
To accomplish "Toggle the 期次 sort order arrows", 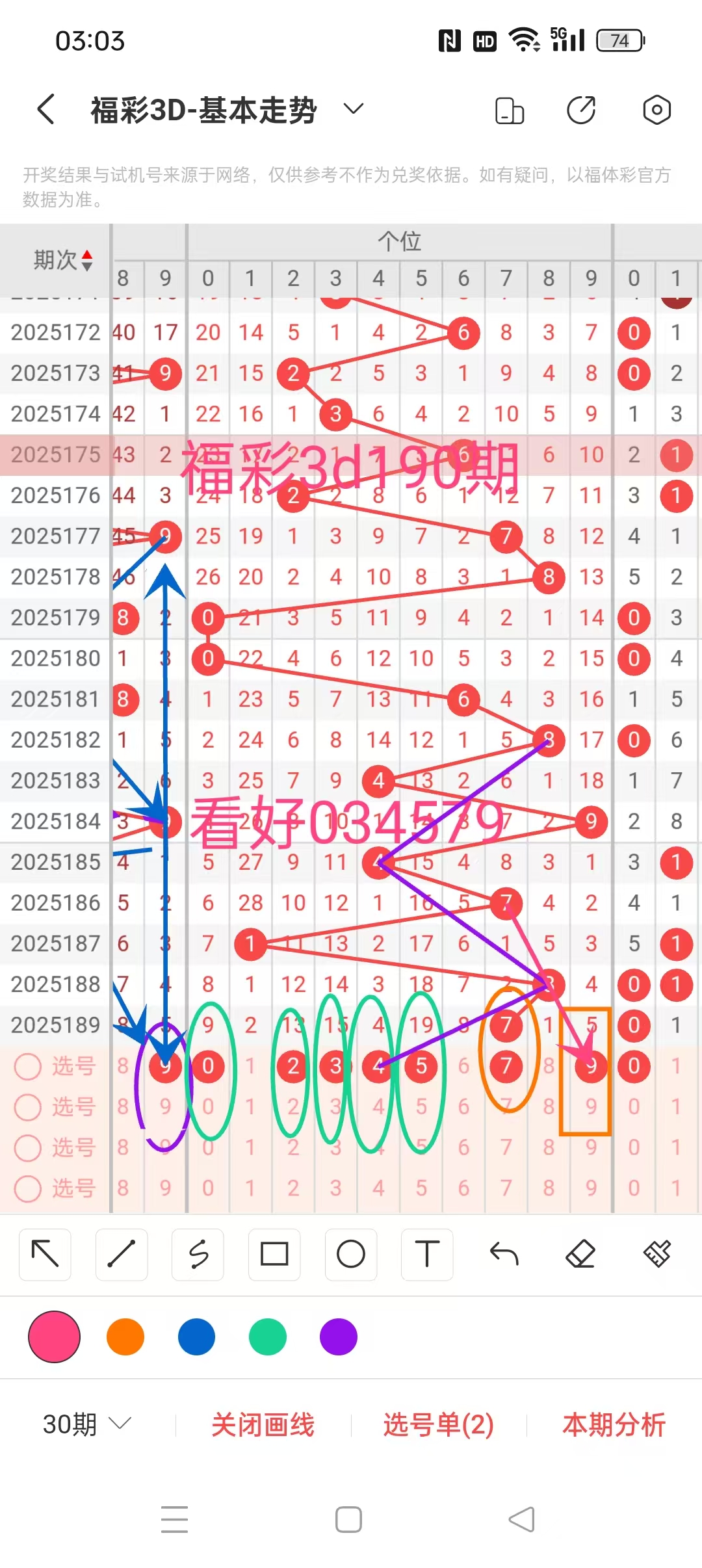I will point(87,260).
